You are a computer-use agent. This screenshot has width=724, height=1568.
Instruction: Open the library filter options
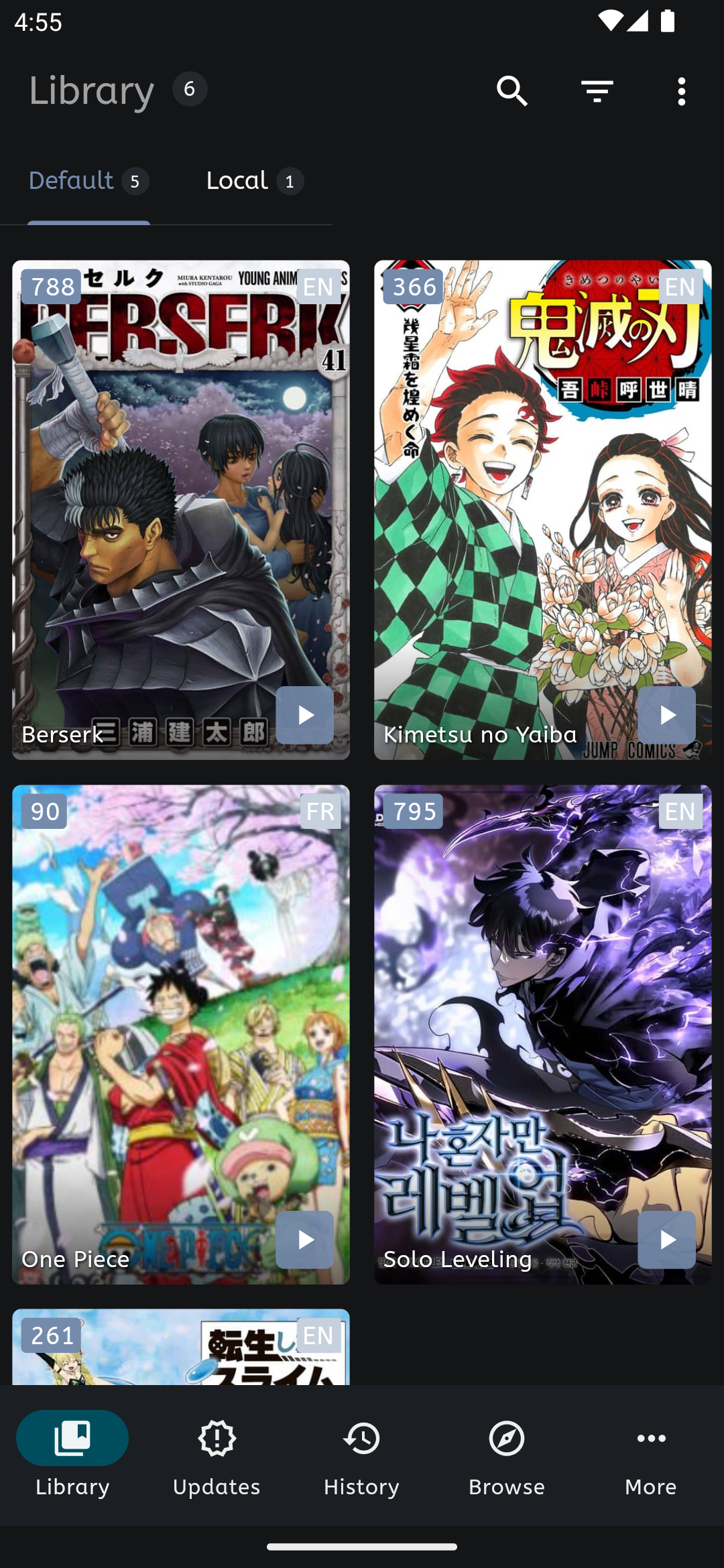click(x=597, y=90)
